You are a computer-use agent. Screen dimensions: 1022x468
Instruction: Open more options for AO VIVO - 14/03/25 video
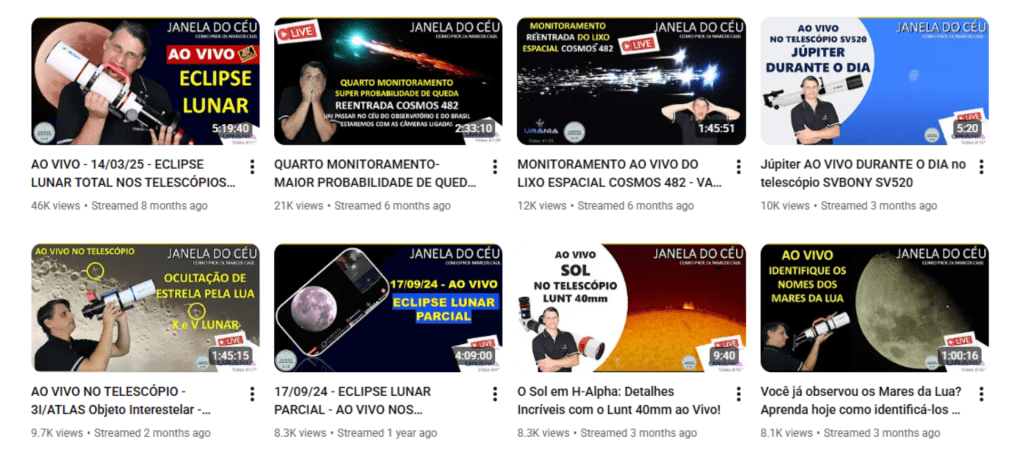252,167
